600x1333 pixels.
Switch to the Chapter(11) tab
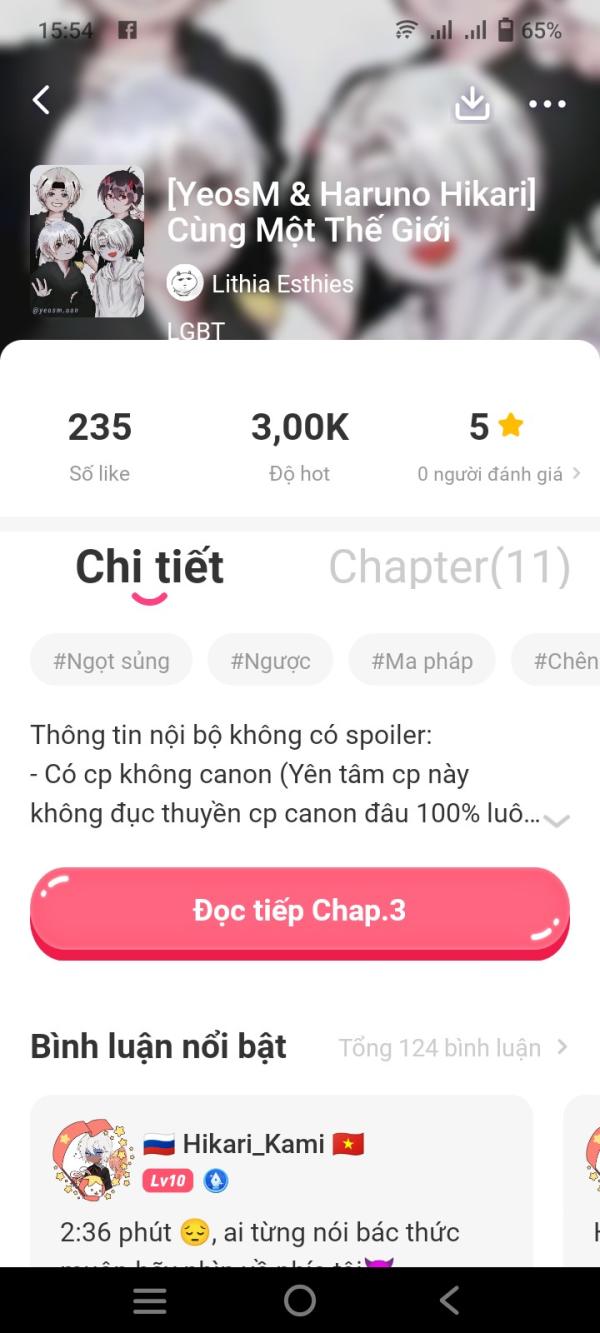click(x=449, y=567)
